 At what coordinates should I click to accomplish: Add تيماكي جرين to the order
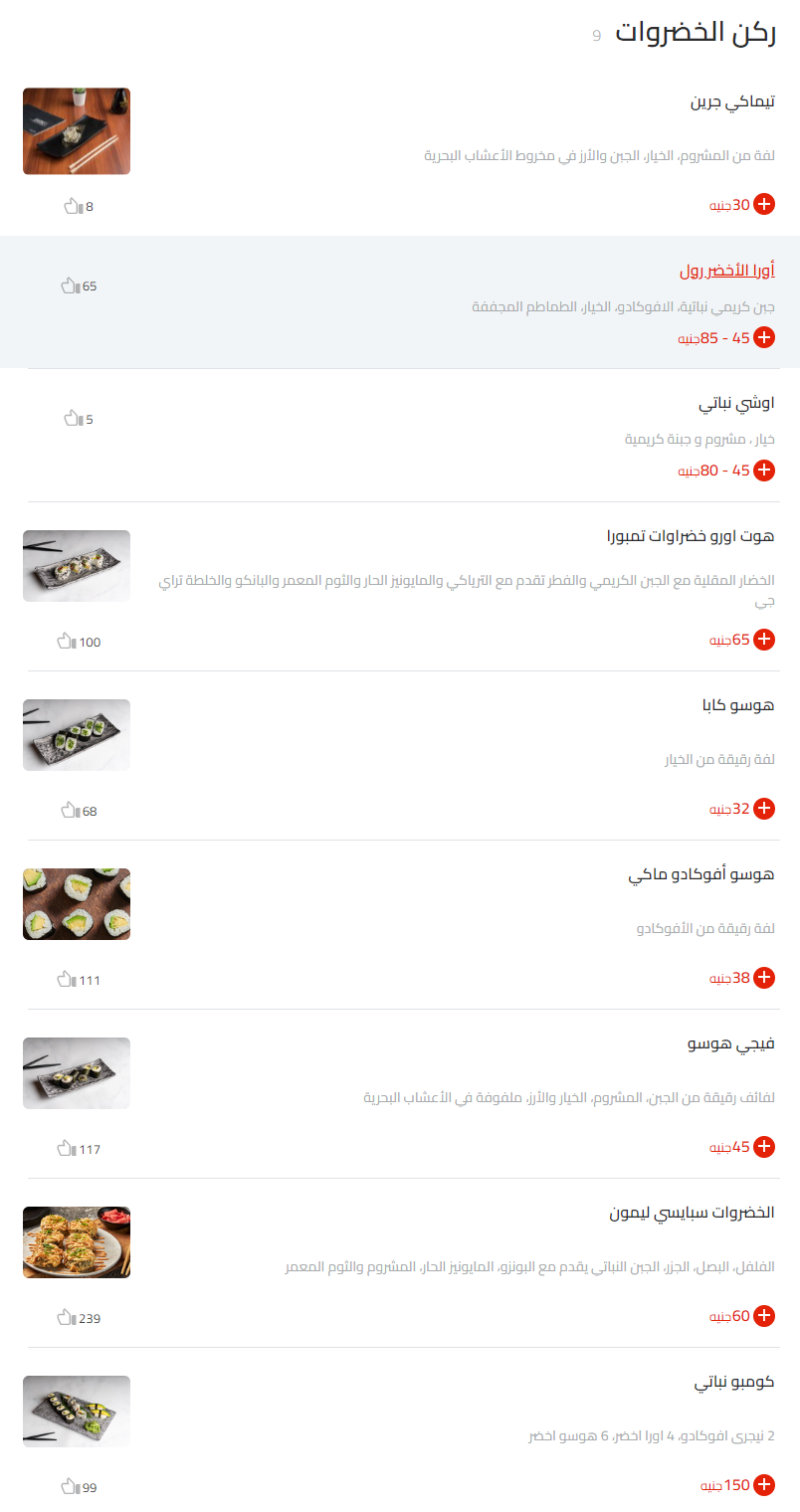pos(764,205)
